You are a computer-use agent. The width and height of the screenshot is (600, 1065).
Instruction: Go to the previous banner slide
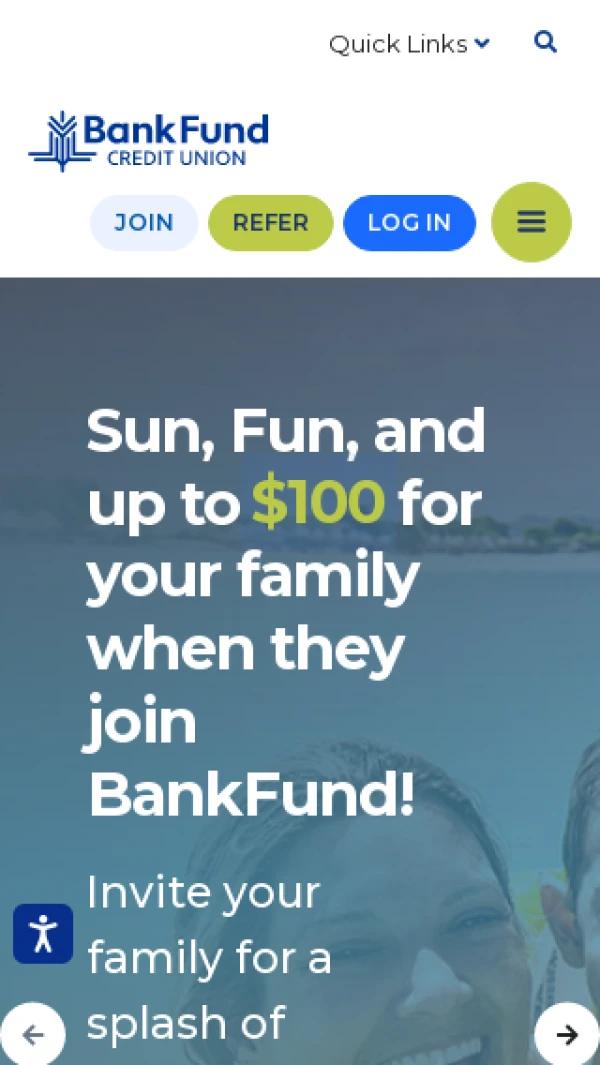[33, 1034]
